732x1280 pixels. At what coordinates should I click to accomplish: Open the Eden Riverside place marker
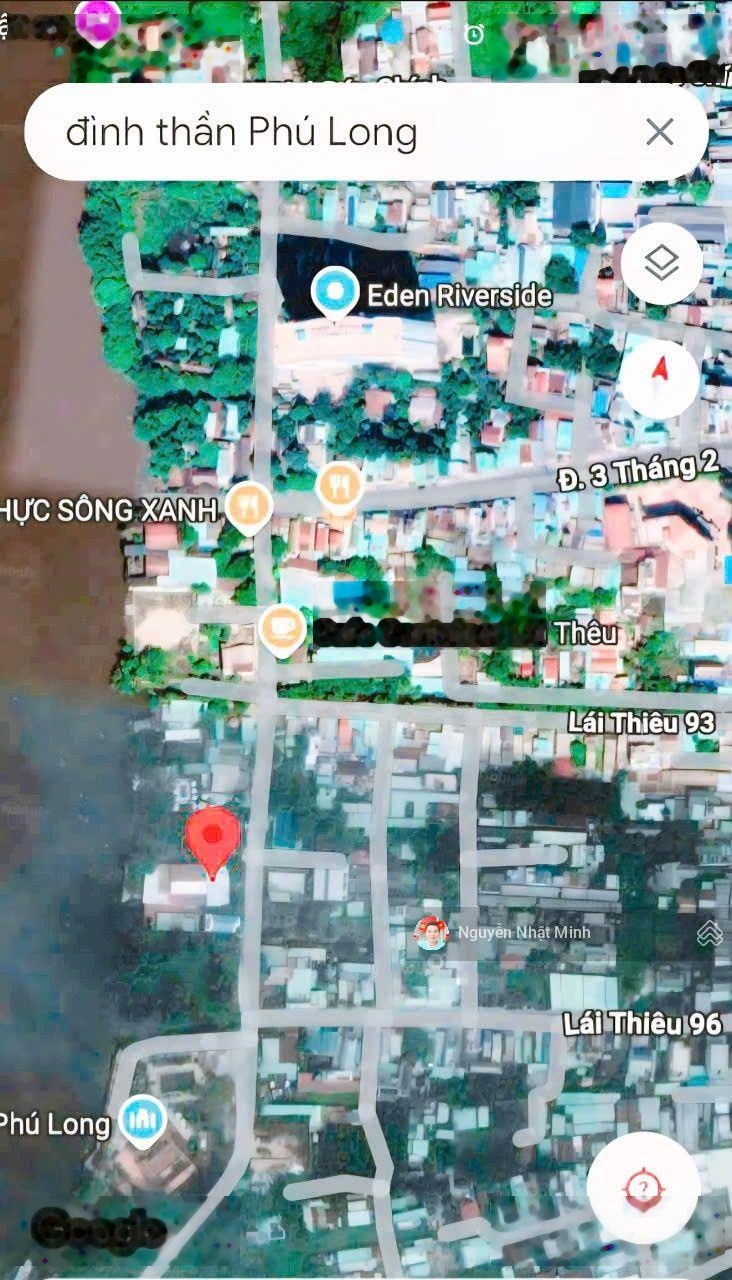[335, 292]
